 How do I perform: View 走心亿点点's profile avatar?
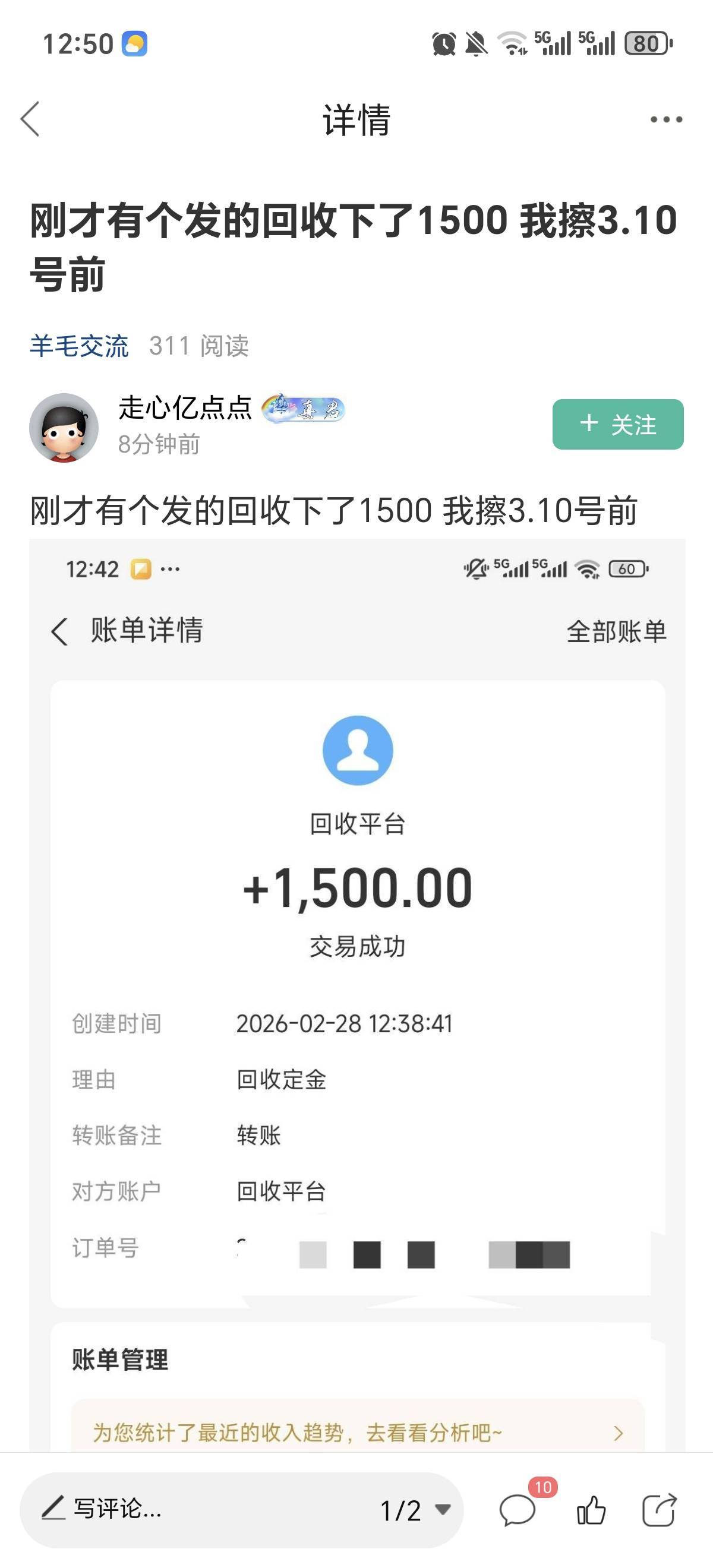64,427
